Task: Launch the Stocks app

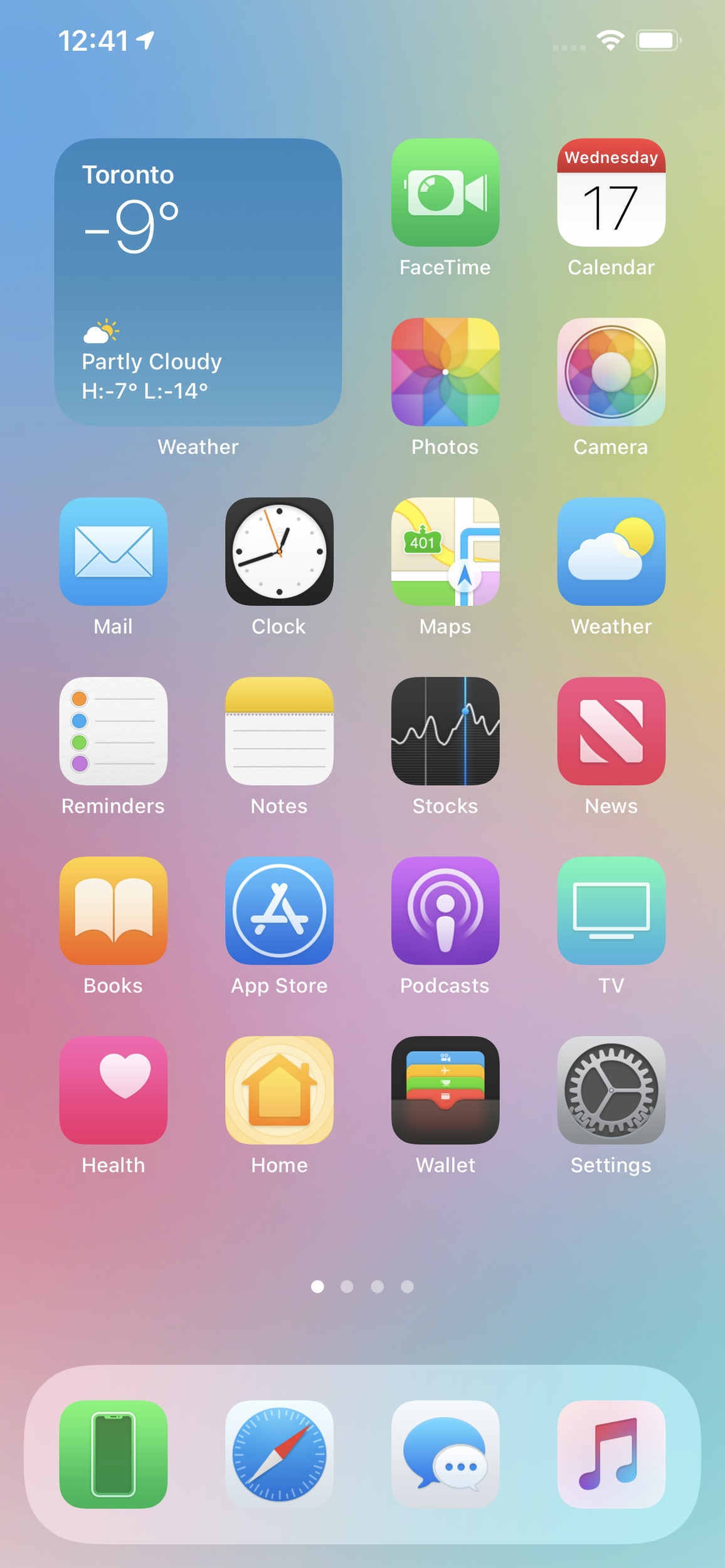Action: 445,731
